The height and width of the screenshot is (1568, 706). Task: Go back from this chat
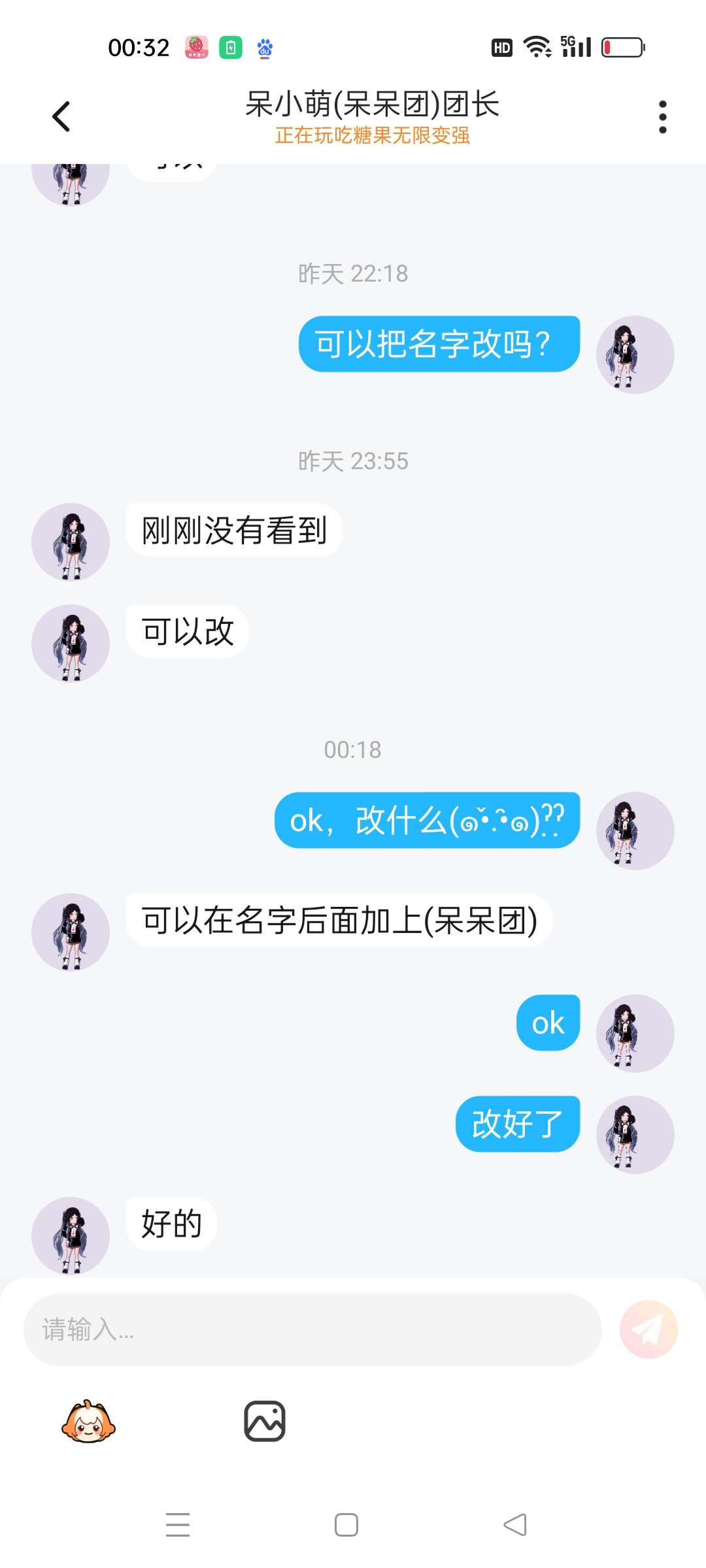61,117
